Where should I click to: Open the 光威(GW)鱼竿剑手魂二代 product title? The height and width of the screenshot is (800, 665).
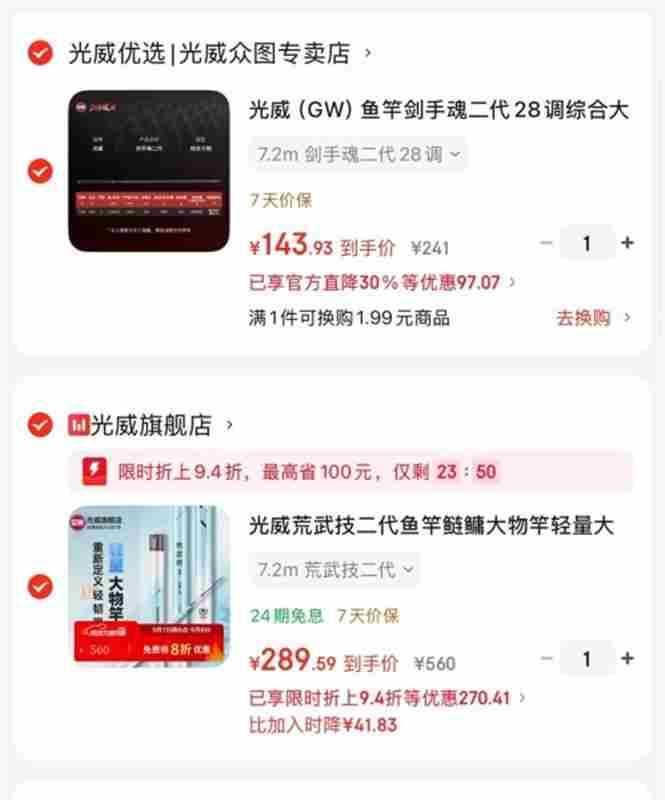[x=439, y=110]
